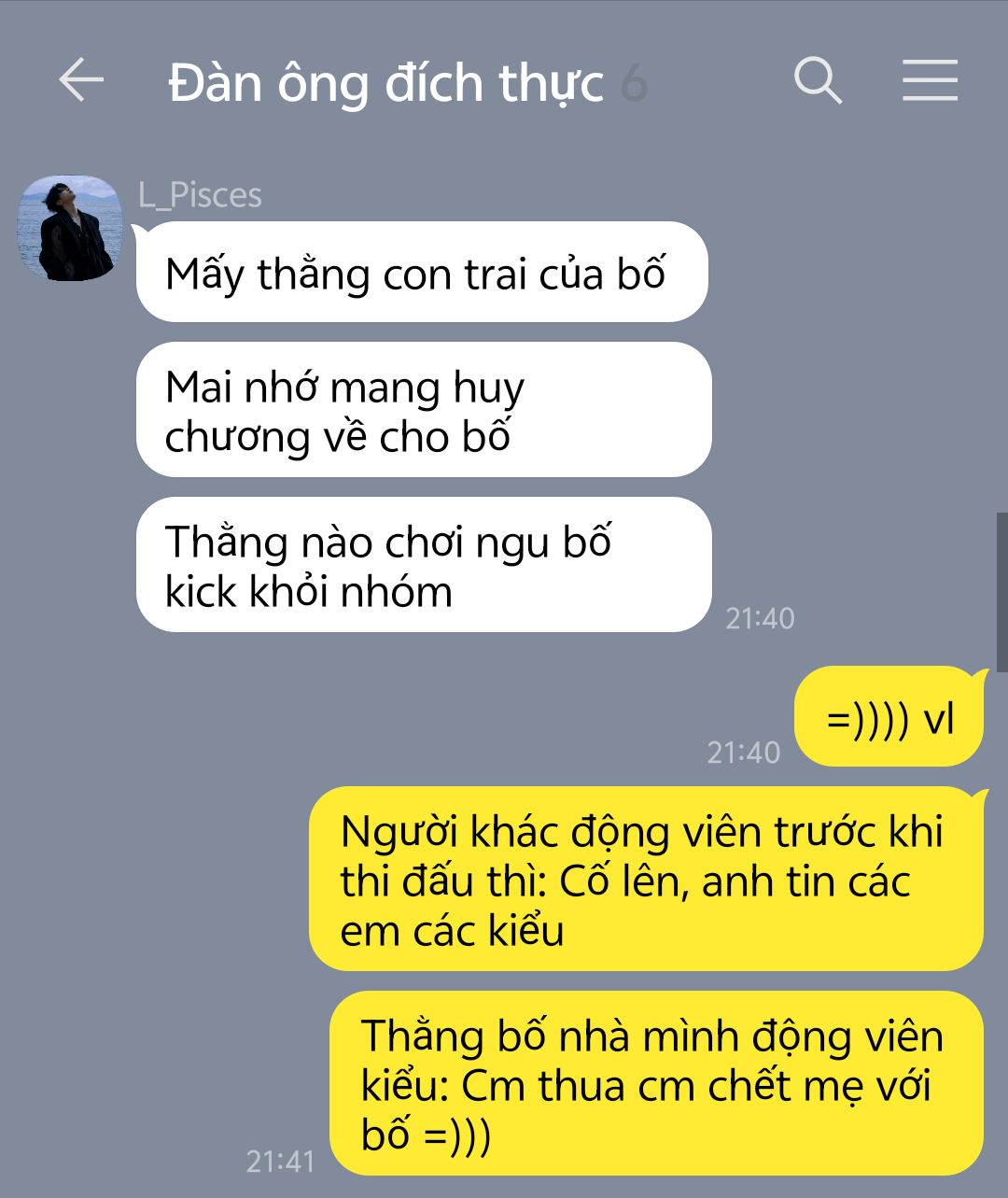Go back from the group chat
The width and height of the screenshot is (1008, 1198).
80,80
